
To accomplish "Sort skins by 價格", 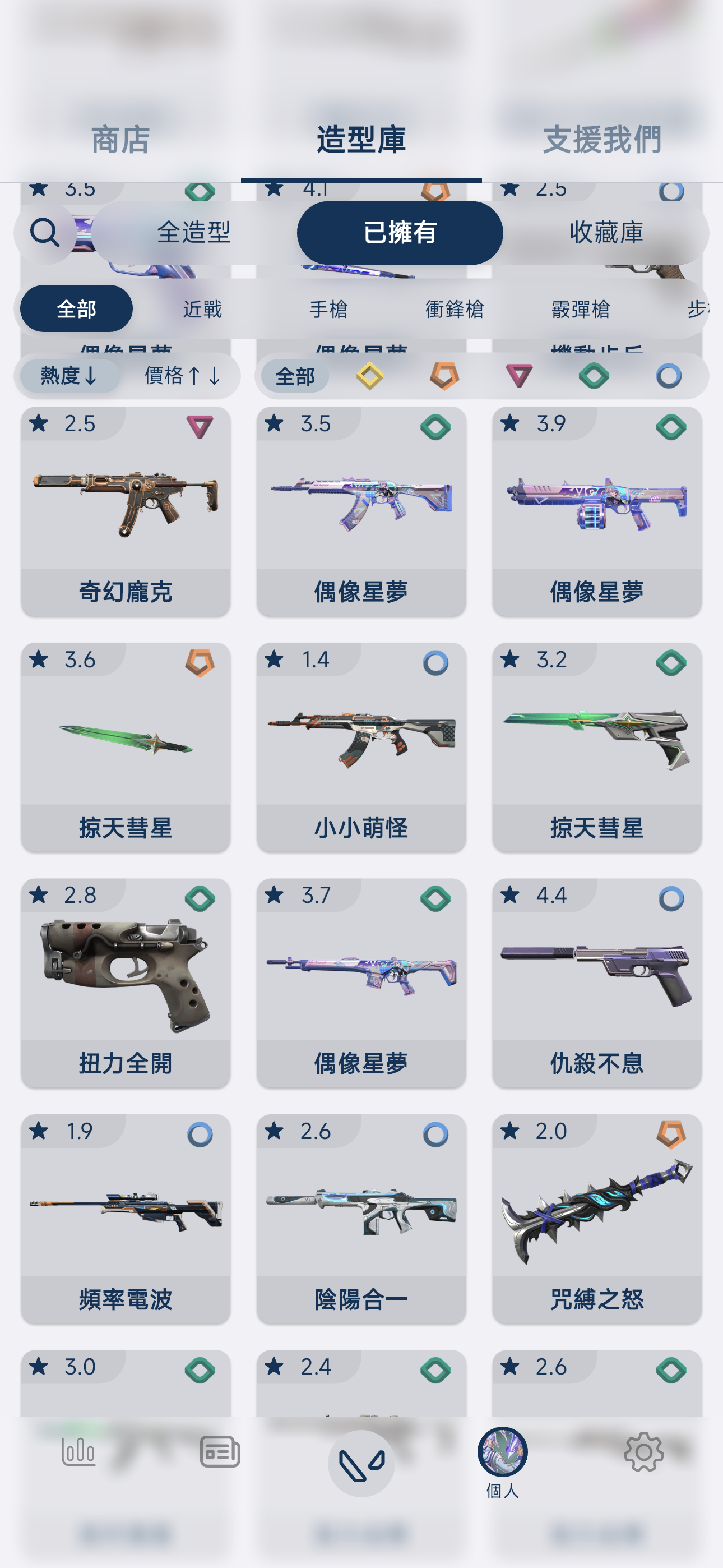I will point(182,376).
